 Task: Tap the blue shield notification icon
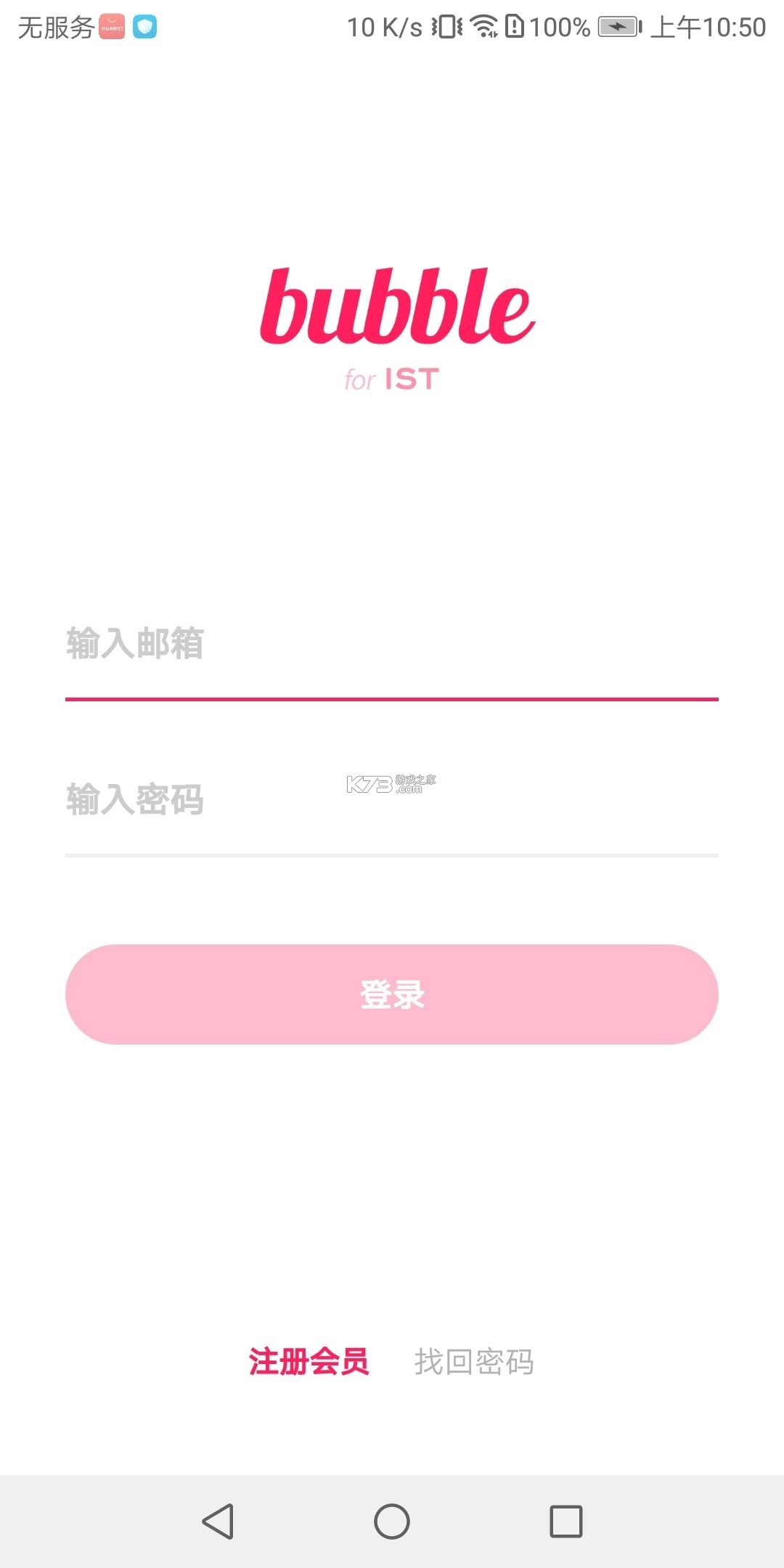point(144,28)
